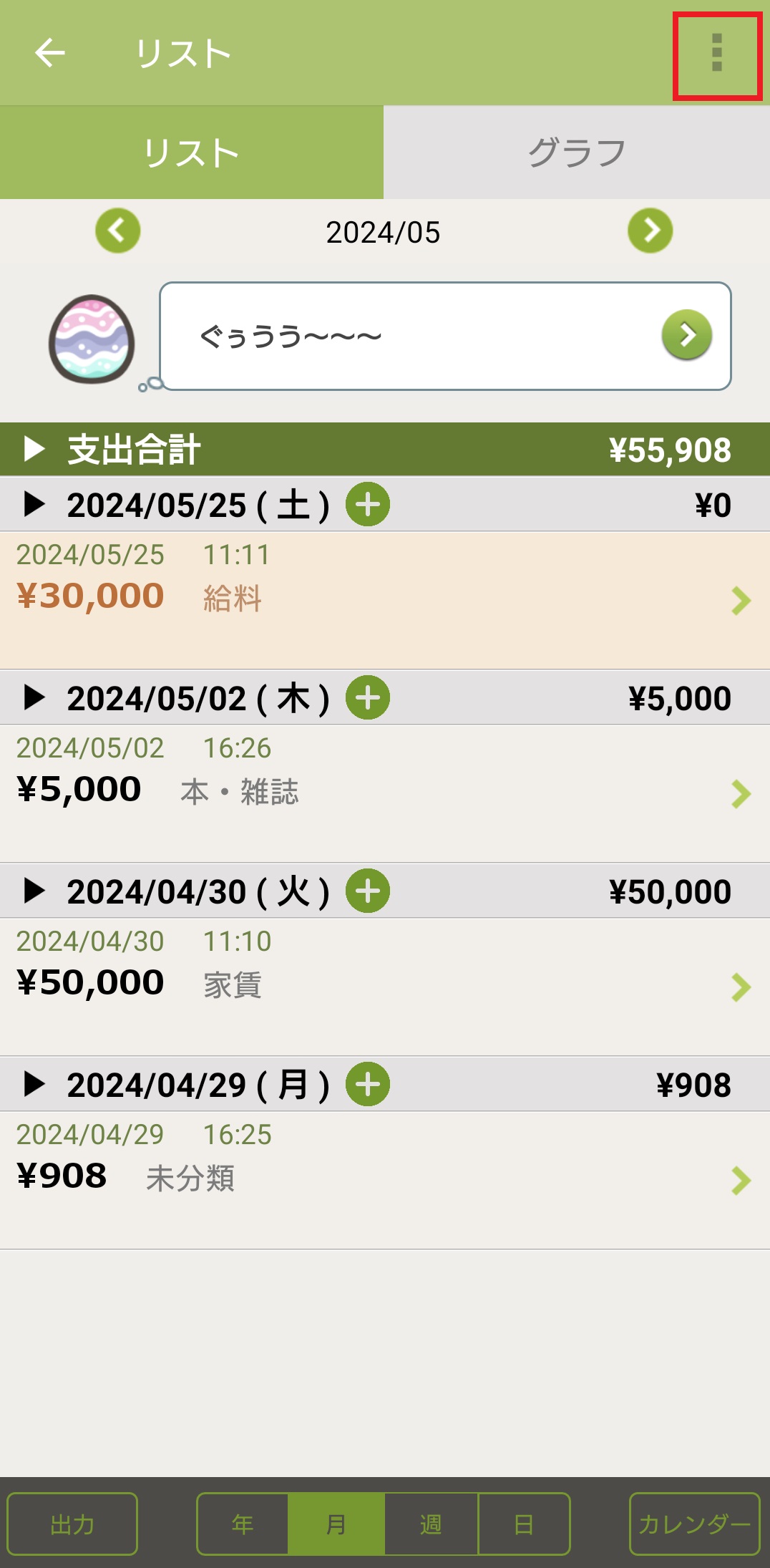Image resolution: width=770 pixels, height=1568 pixels.
Task: Open the カレンダー view
Action: click(694, 1524)
